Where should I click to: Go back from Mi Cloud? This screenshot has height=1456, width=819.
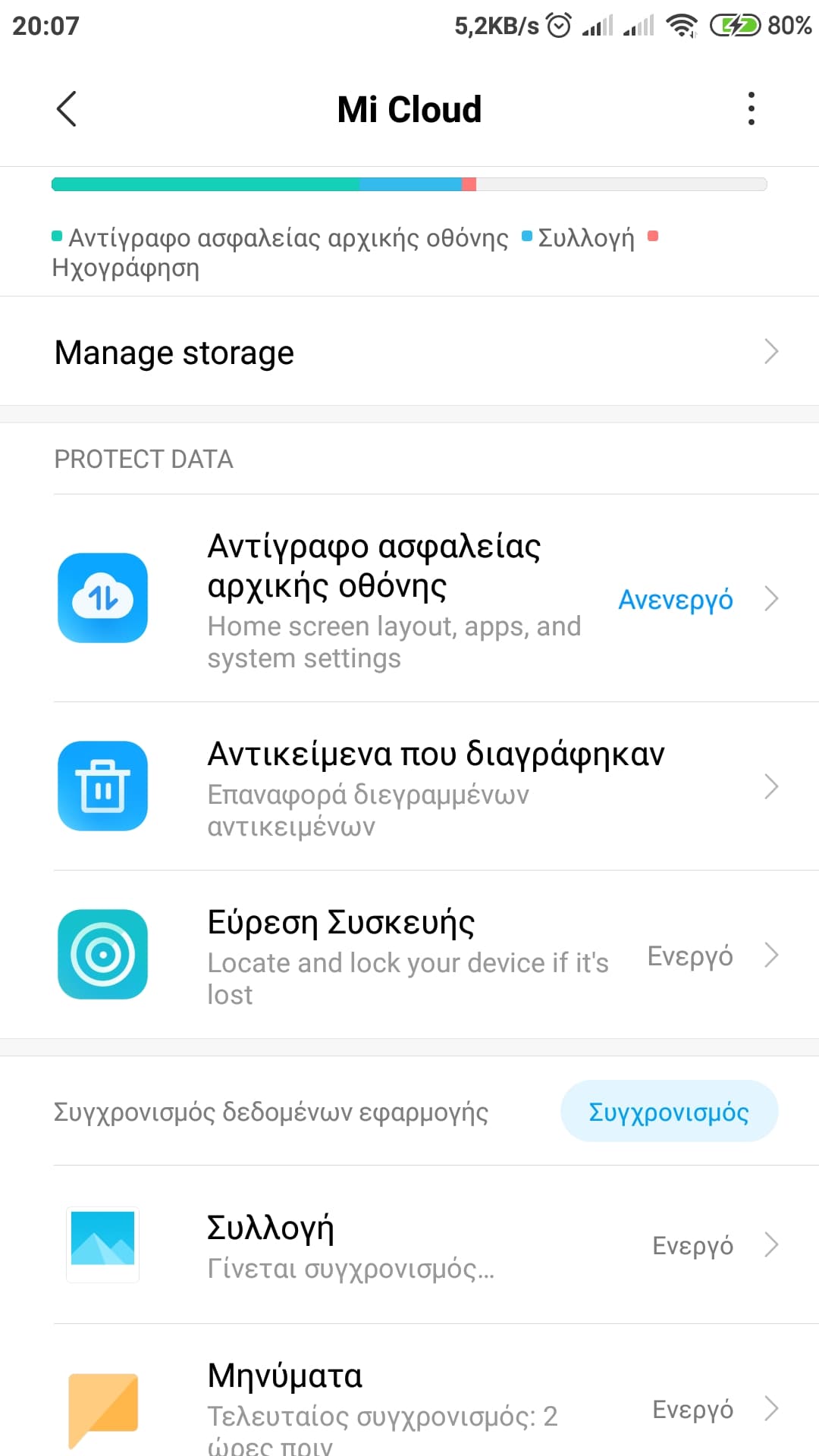click(x=67, y=109)
